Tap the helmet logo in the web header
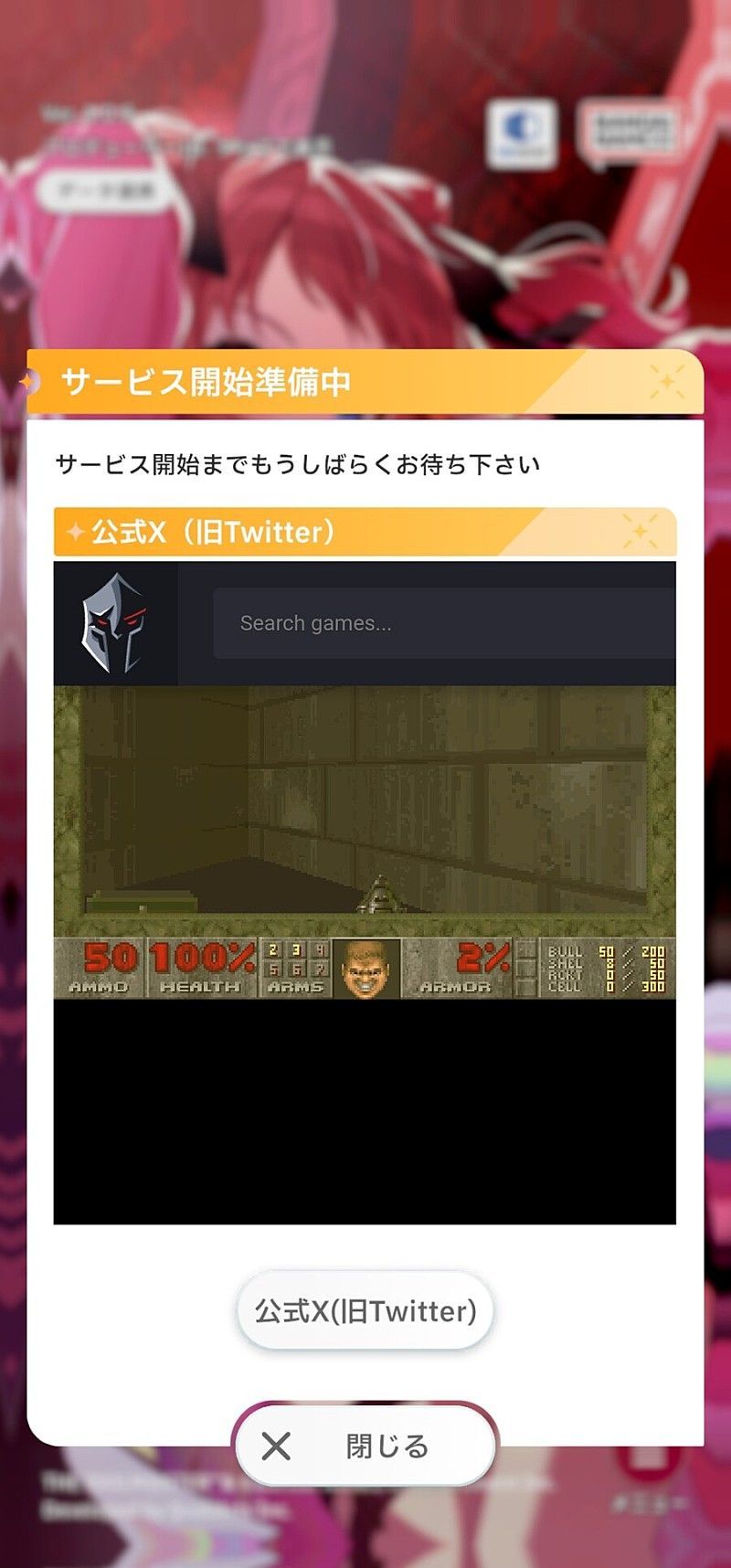Image resolution: width=731 pixels, height=1568 pixels. click(114, 623)
